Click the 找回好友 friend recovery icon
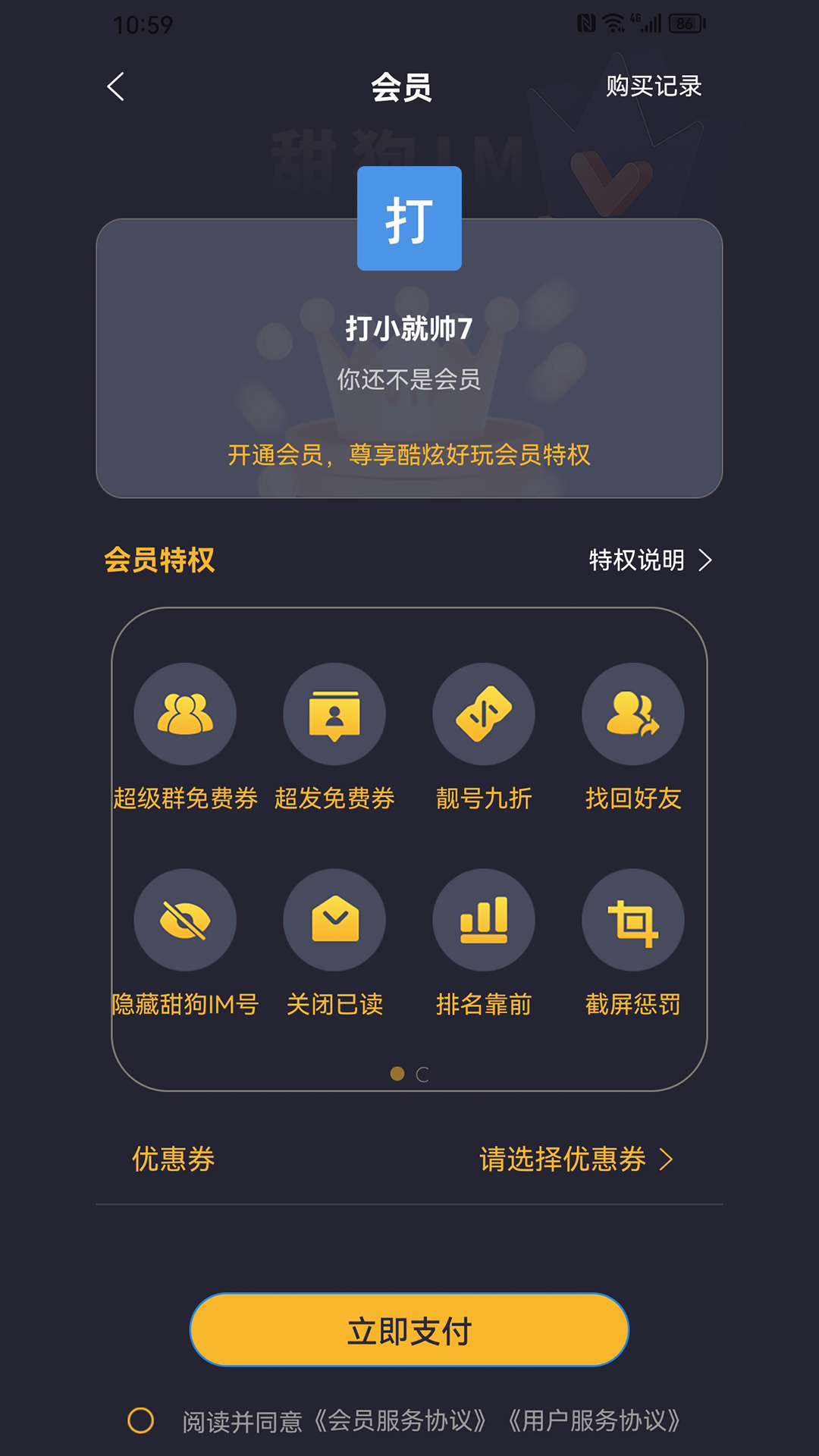The width and height of the screenshot is (819, 1456). [633, 713]
